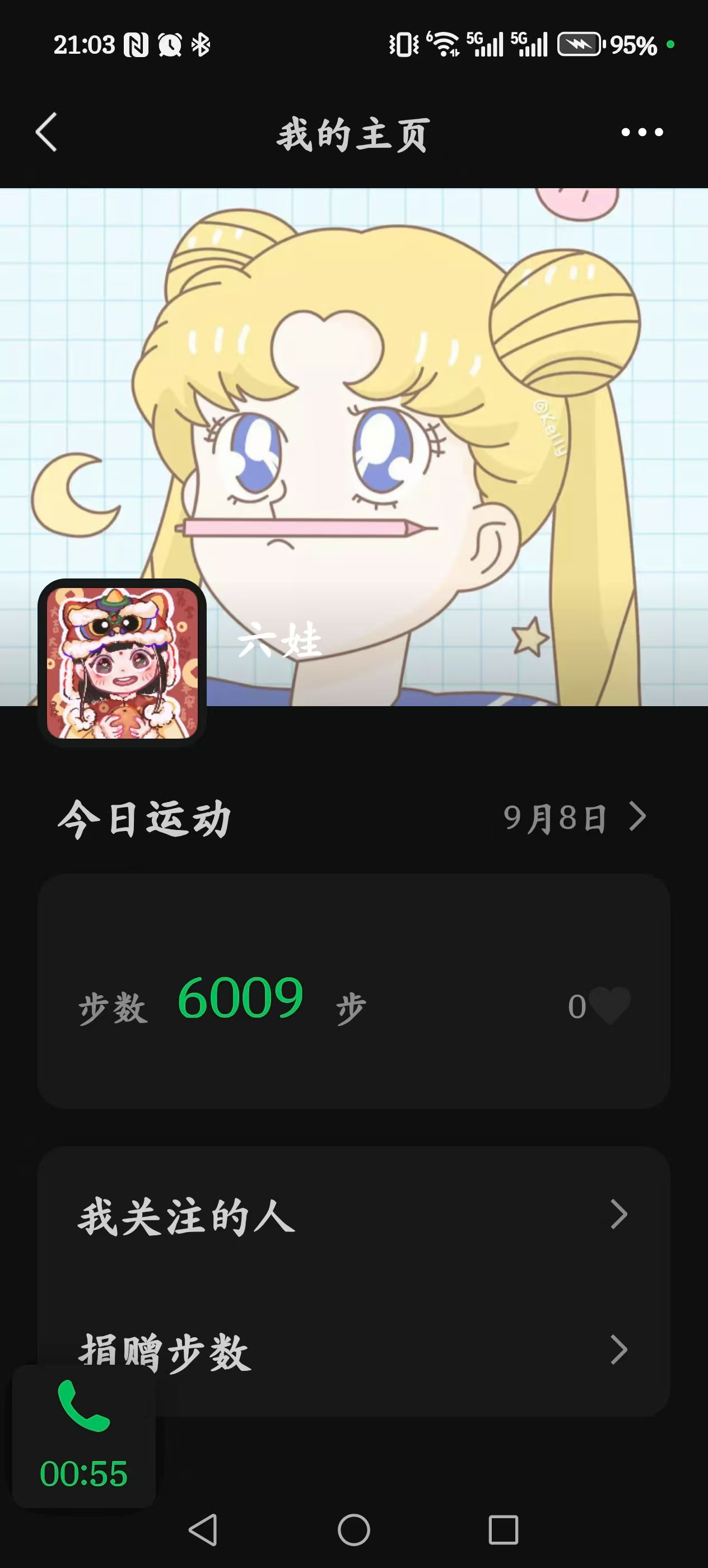Open the 6009 步数 card
Image resolution: width=708 pixels, height=1568 pixels.
pyautogui.click(x=353, y=990)
